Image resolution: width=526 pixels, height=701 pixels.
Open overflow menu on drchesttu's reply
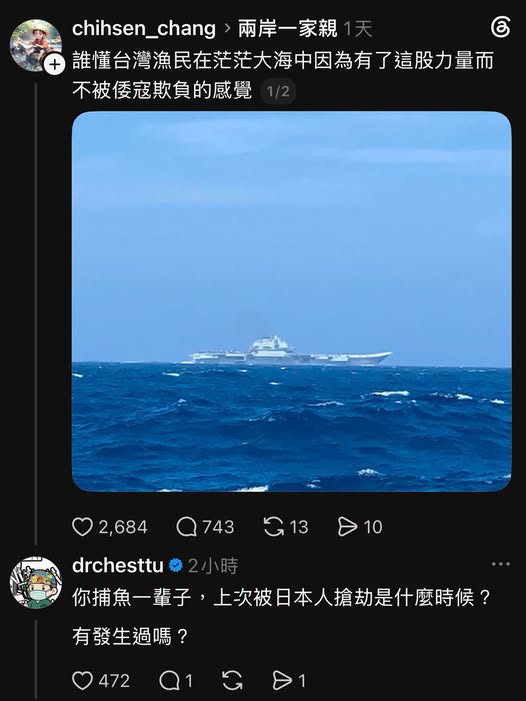coord(501,564)
